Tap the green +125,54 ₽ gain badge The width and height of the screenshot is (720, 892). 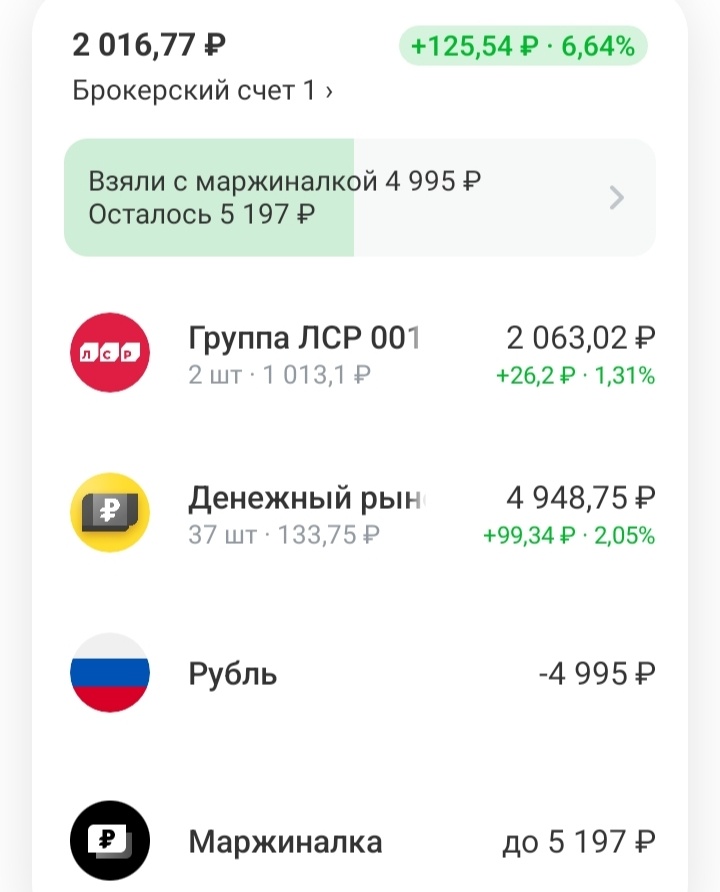point(525,45)
